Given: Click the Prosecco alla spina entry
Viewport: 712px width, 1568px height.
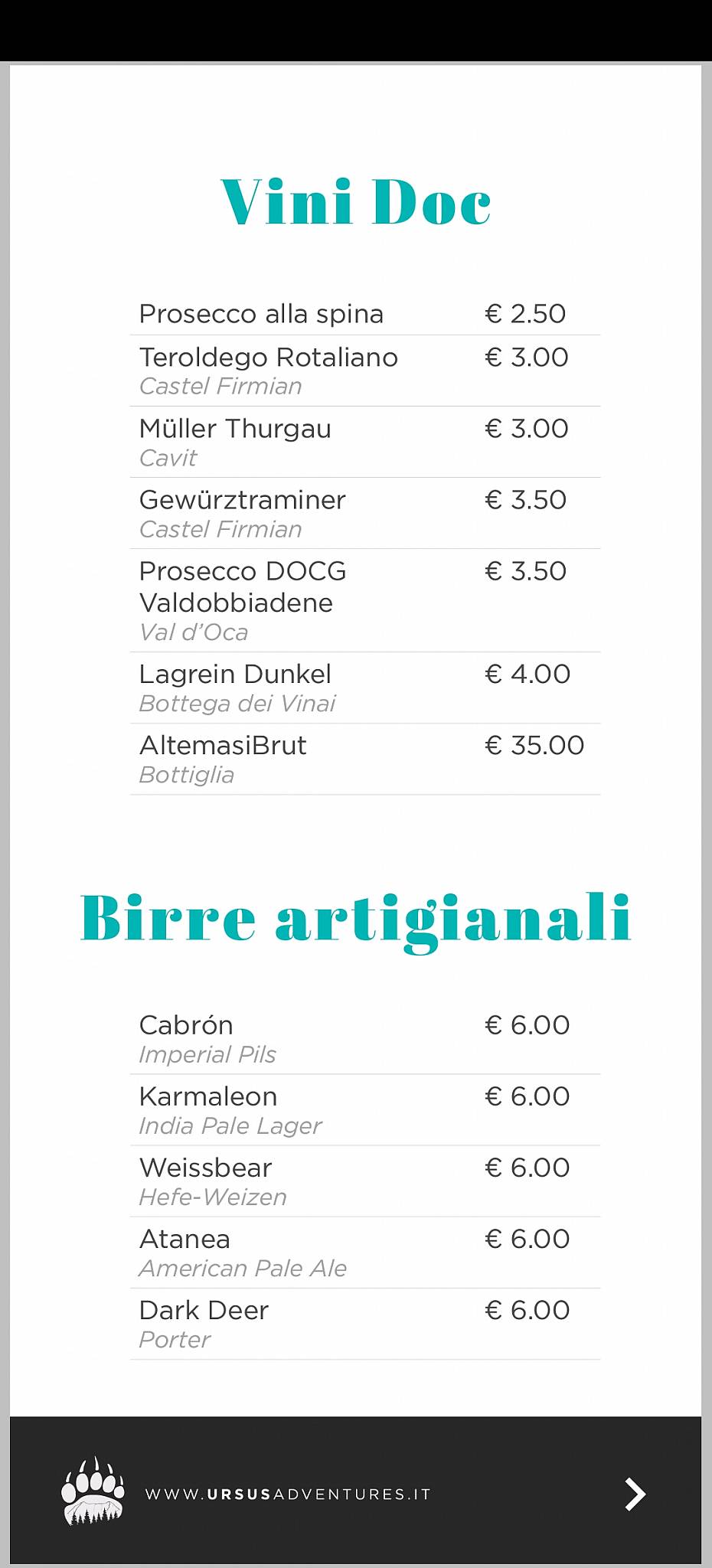Looking at the screenshot, I should click(x=261, y=313).
